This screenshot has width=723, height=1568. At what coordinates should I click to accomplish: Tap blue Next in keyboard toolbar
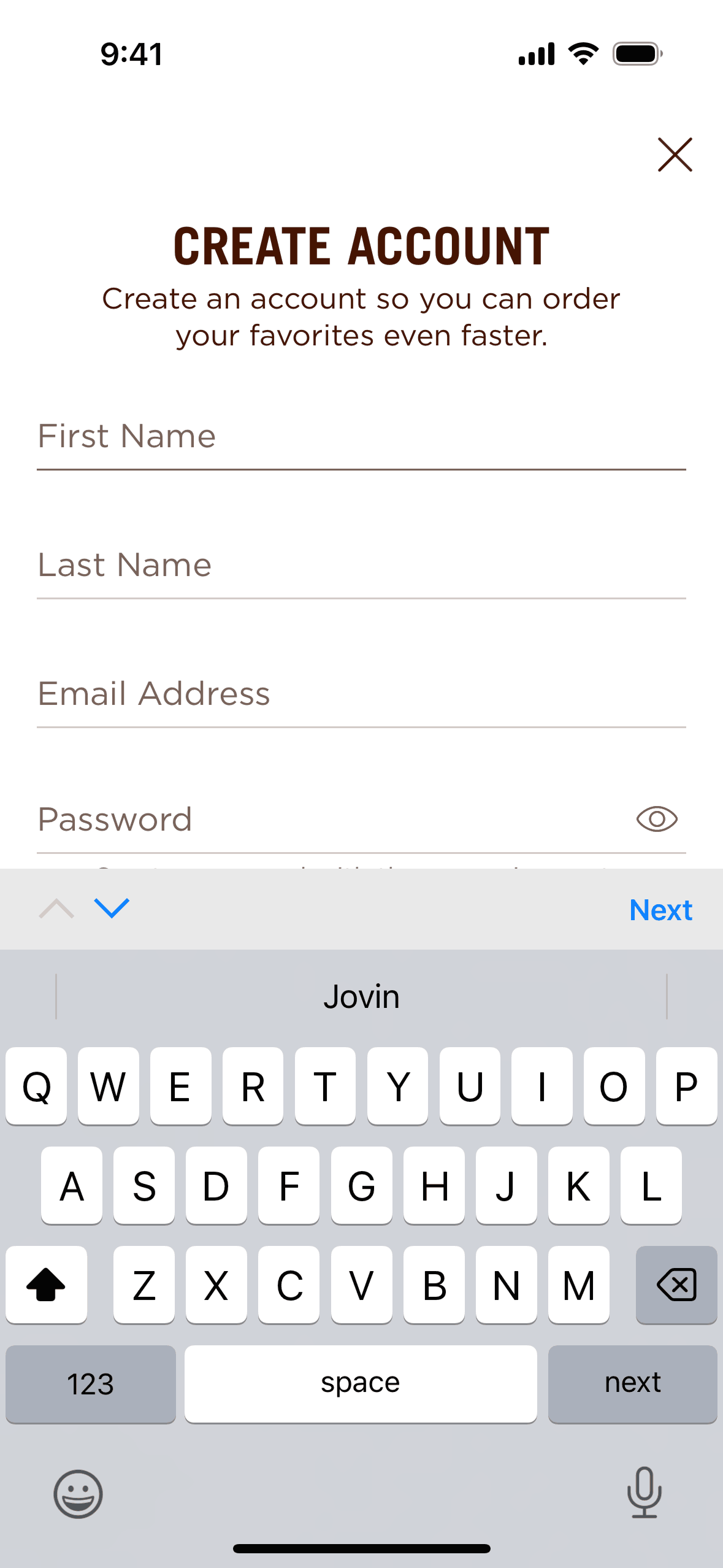(x=660, y=910)
